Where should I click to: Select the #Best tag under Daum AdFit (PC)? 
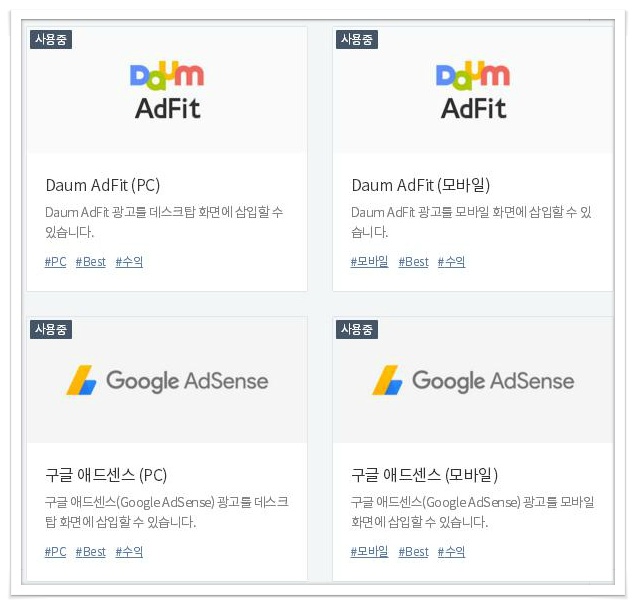click(91, 262)
